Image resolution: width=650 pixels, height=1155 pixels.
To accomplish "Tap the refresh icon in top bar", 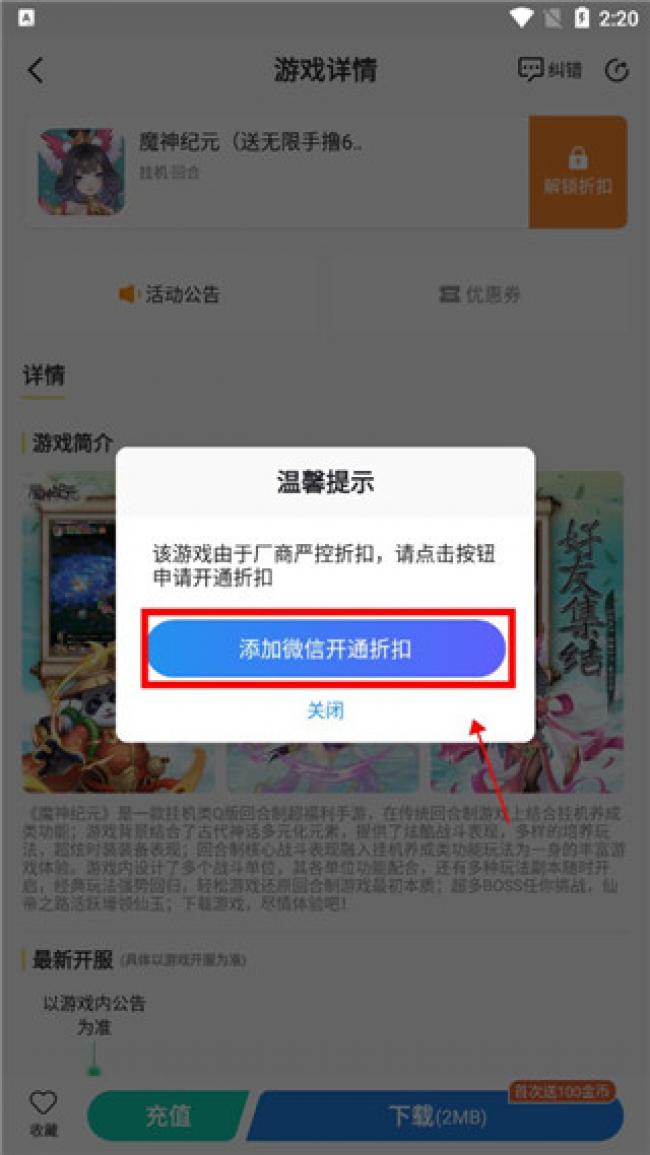I will point(617,70).
